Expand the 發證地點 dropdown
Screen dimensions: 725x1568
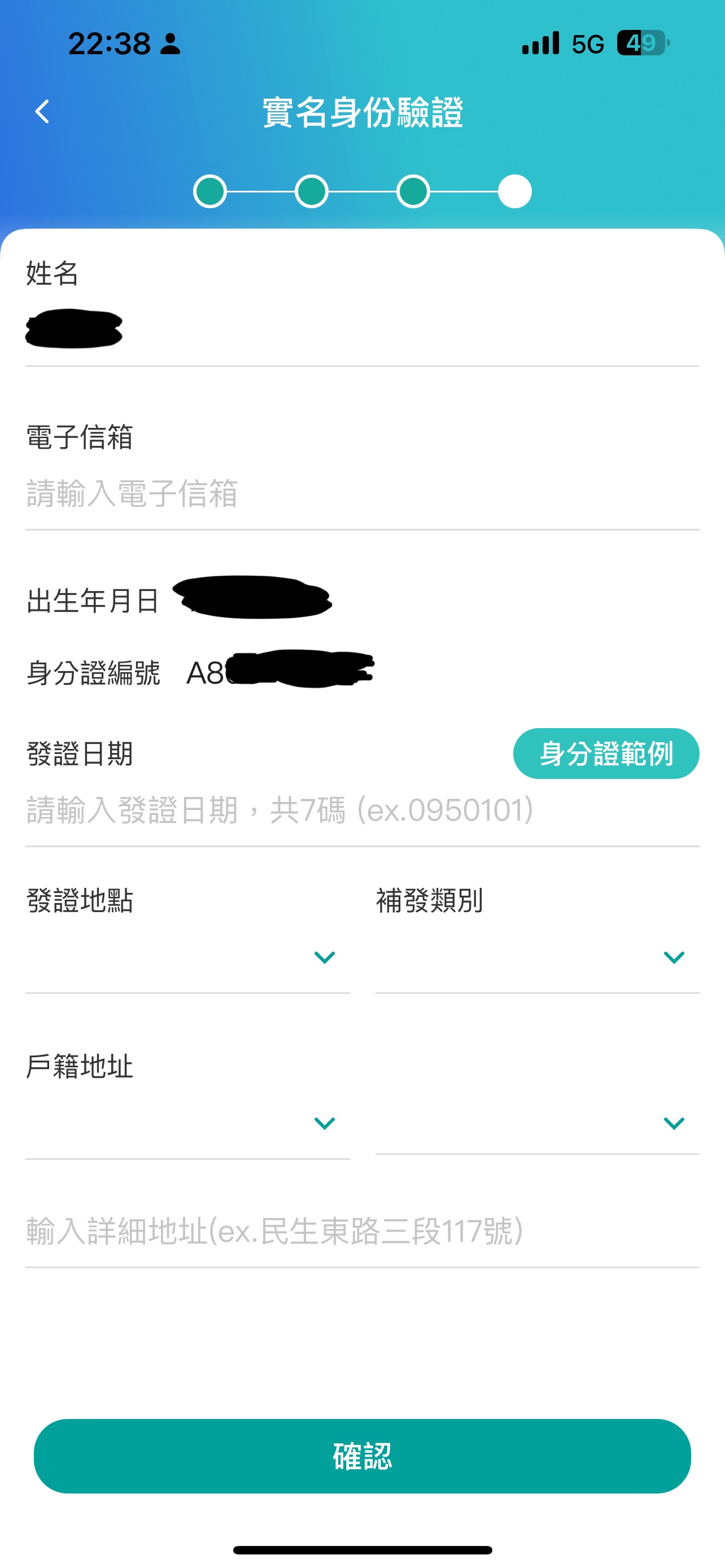click(187, 957)
